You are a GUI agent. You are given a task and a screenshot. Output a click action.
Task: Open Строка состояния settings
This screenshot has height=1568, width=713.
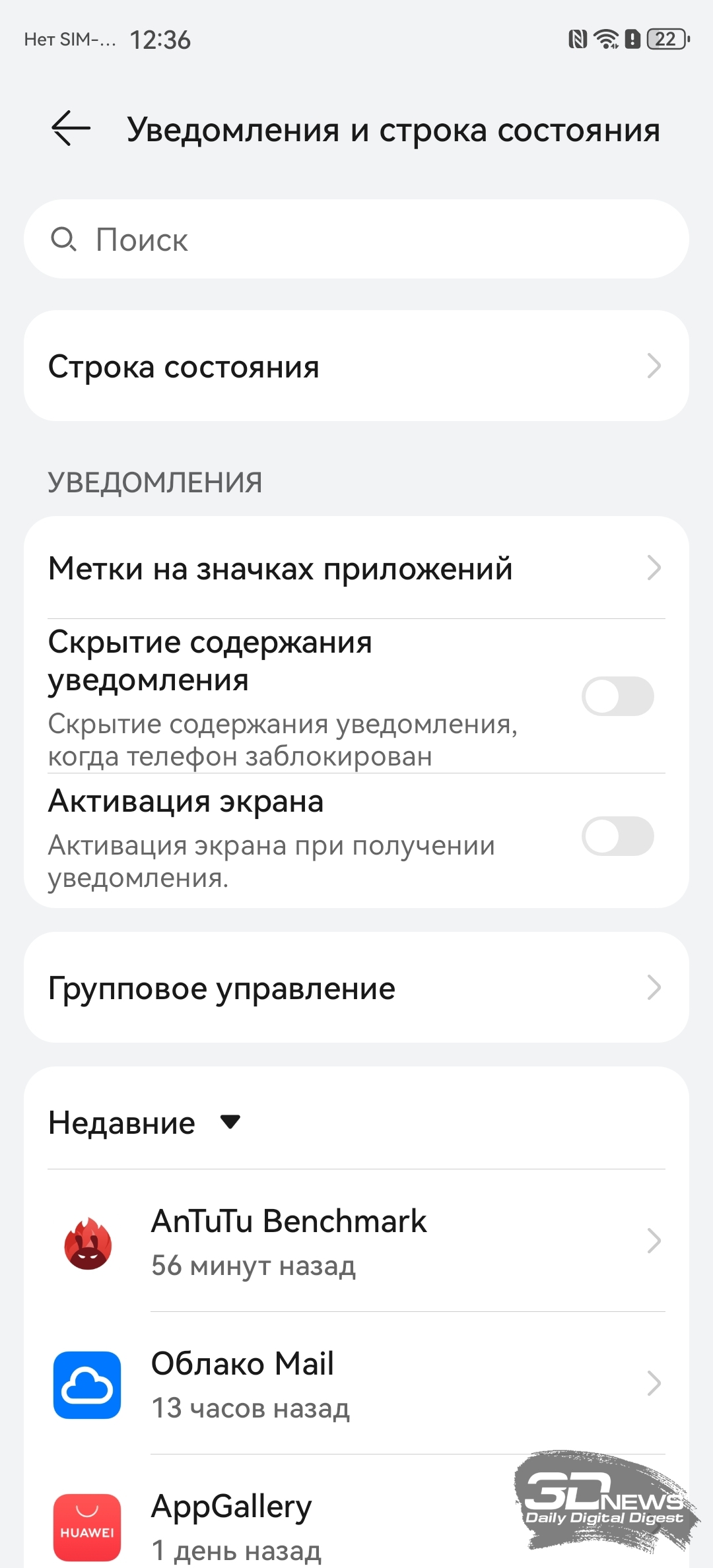(356, 366)
